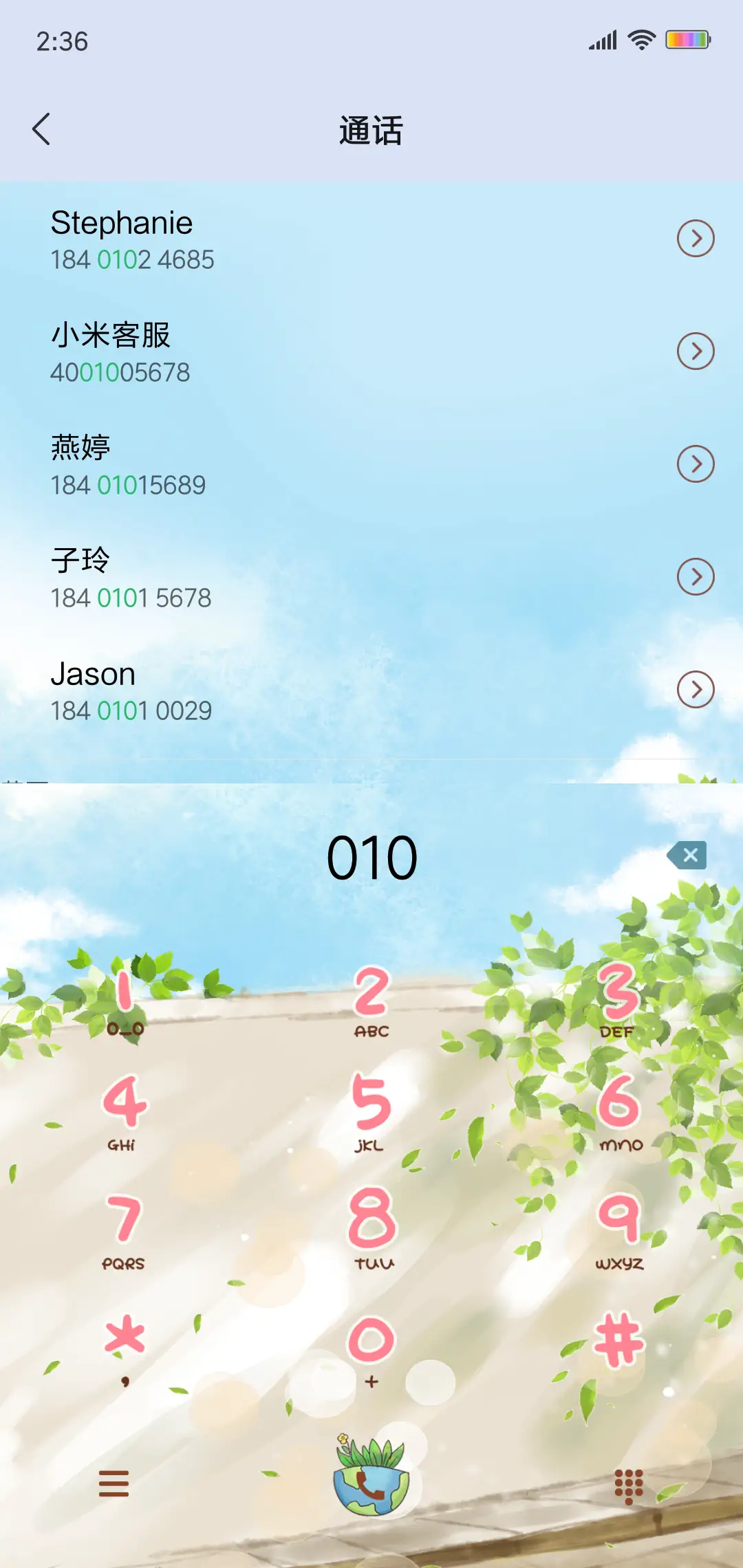Open details for 子玲 via the chevron

(x=697, y=576)
